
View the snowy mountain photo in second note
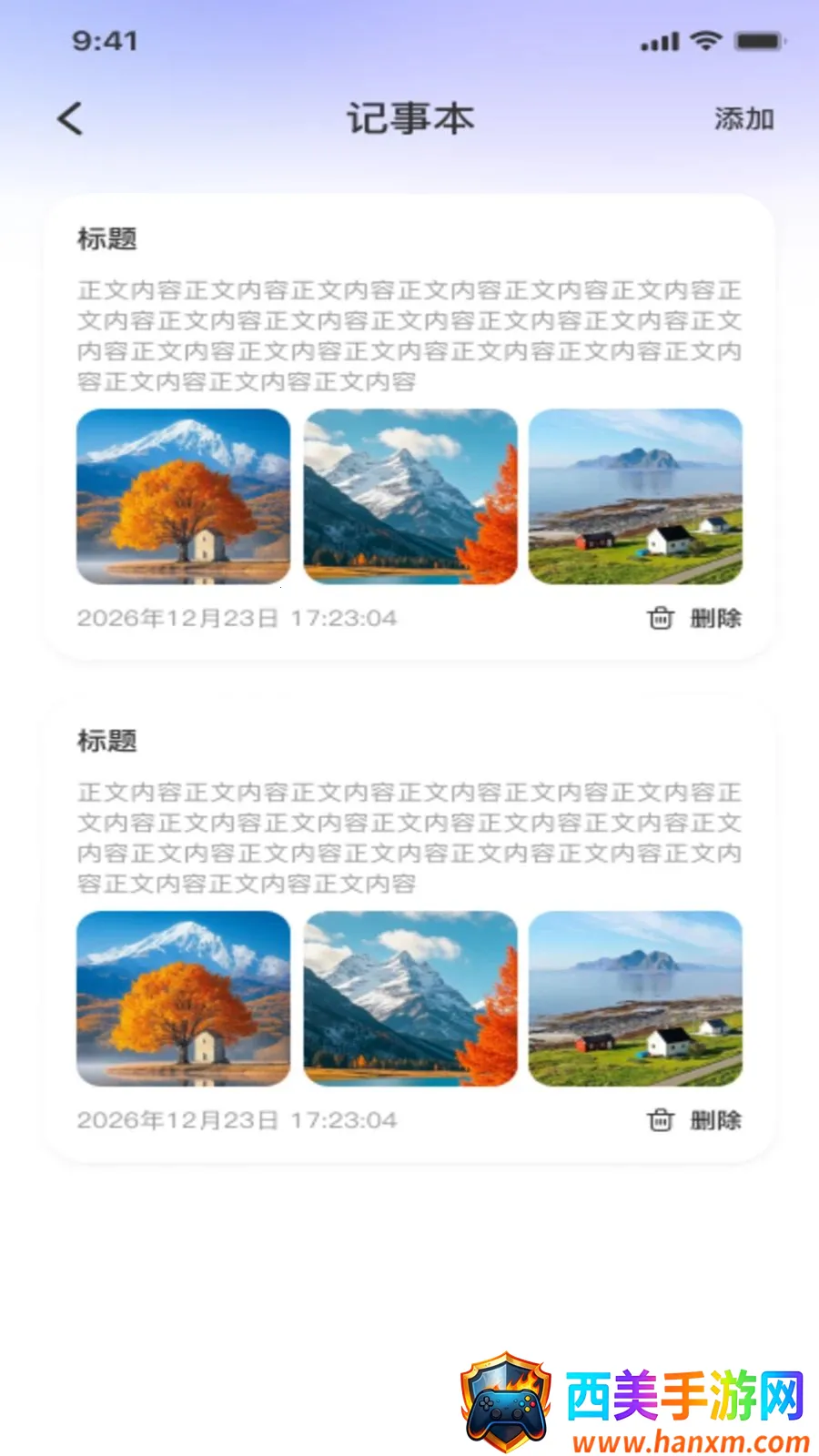[409, 999]
